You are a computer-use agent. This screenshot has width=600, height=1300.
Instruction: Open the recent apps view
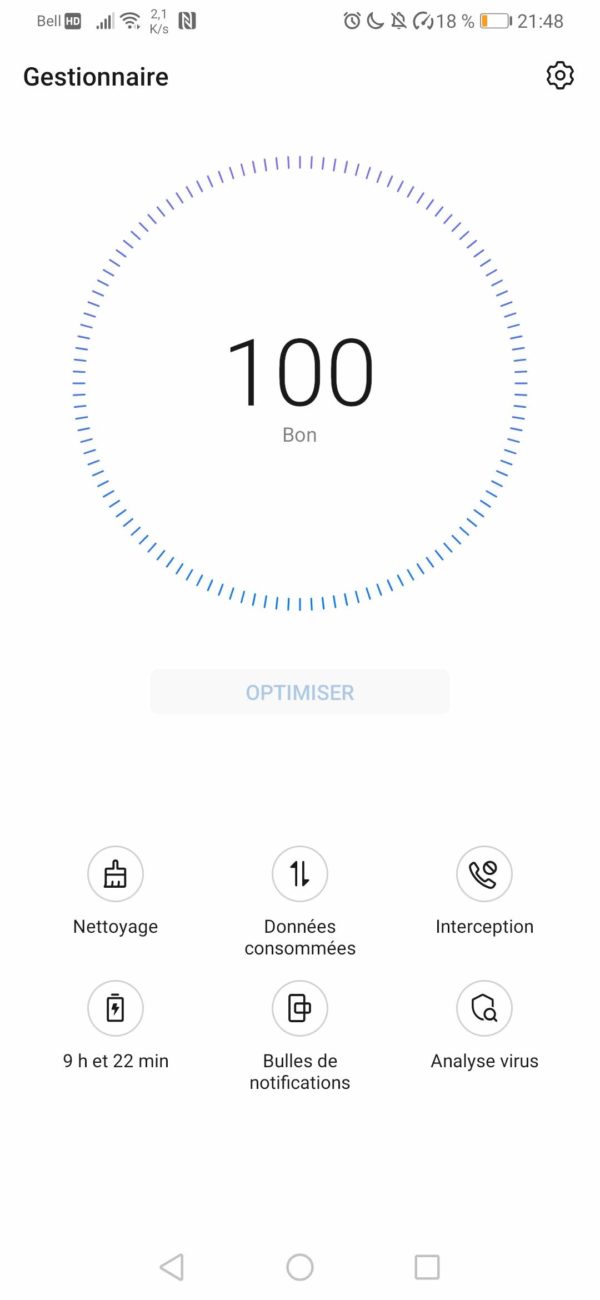(427, 1267)
